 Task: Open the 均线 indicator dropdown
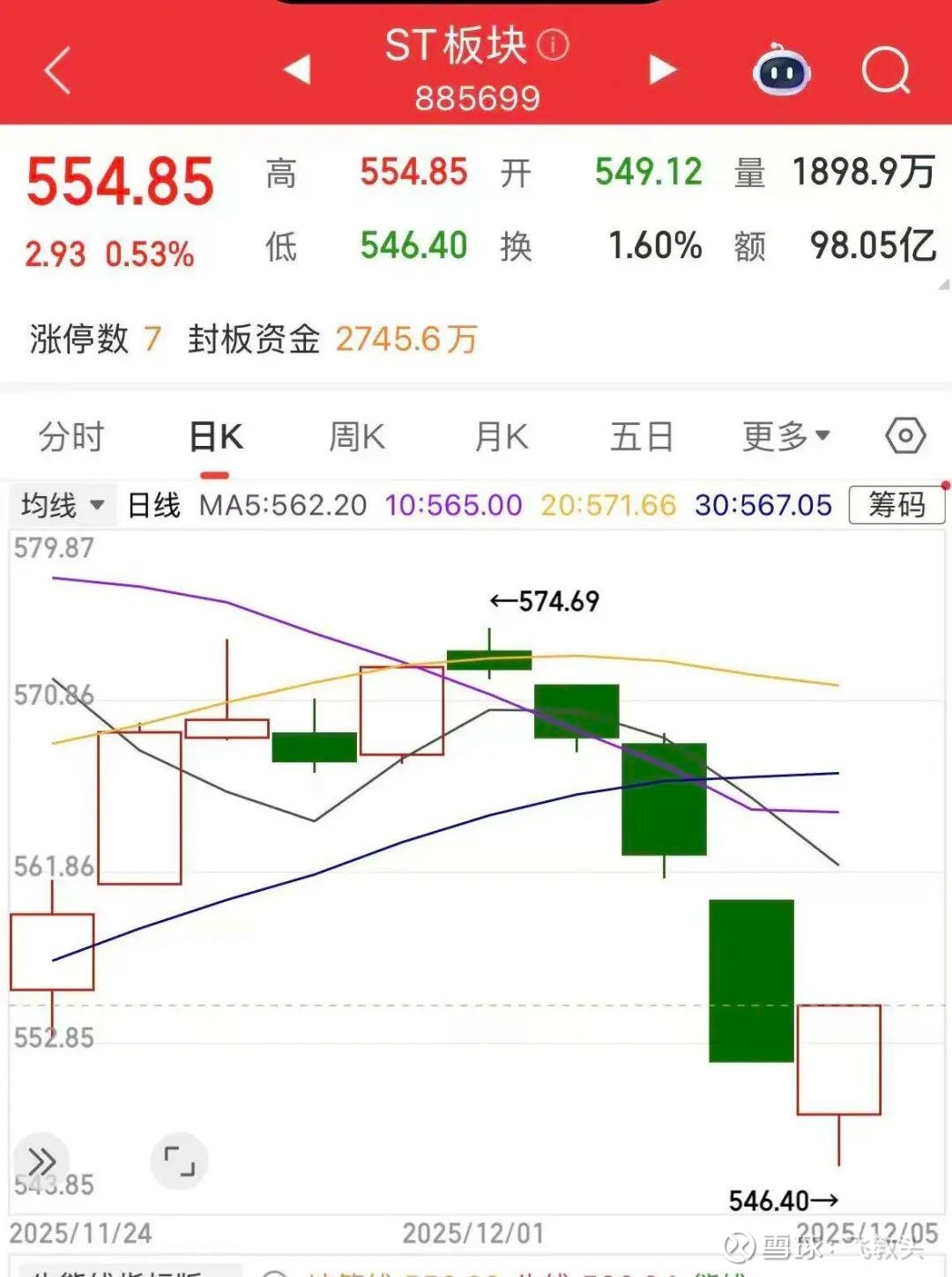(x=62, y=505)
